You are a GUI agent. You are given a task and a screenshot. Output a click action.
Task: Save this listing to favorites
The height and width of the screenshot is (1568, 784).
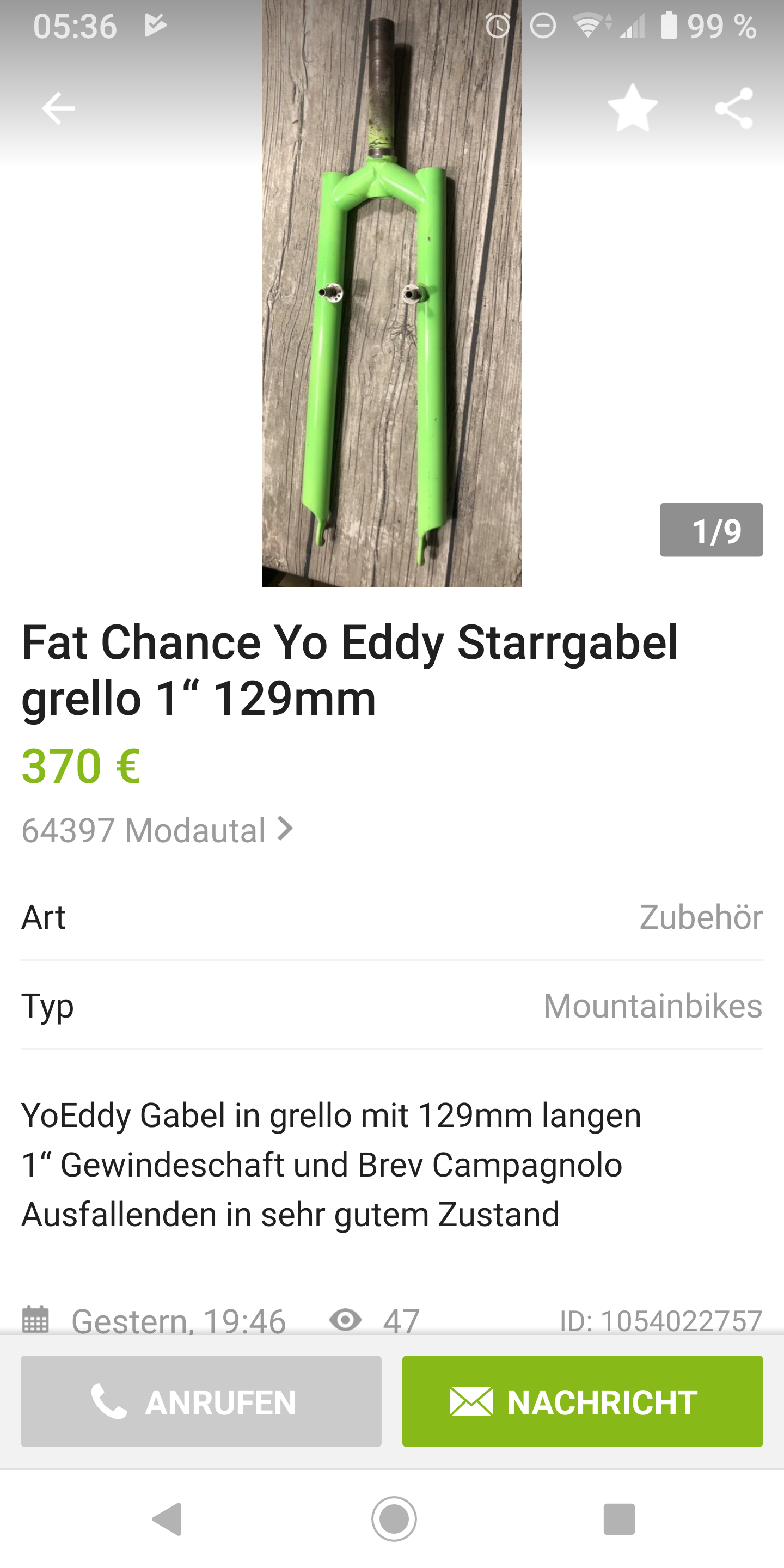[633, 108]
